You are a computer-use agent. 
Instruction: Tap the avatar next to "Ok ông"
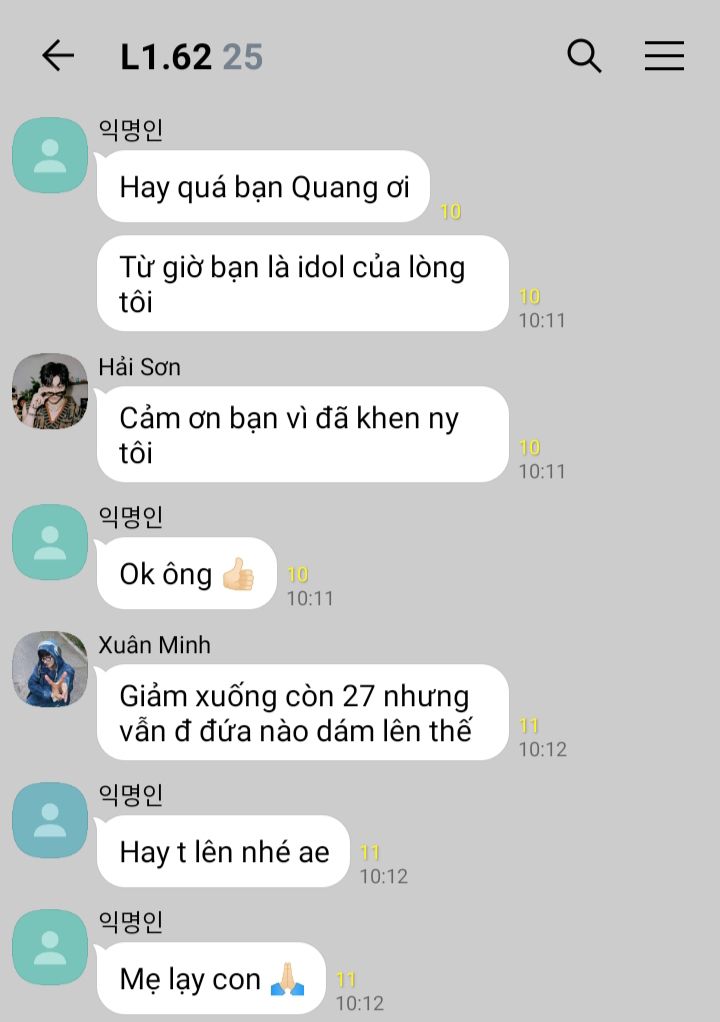coord(50,542)
